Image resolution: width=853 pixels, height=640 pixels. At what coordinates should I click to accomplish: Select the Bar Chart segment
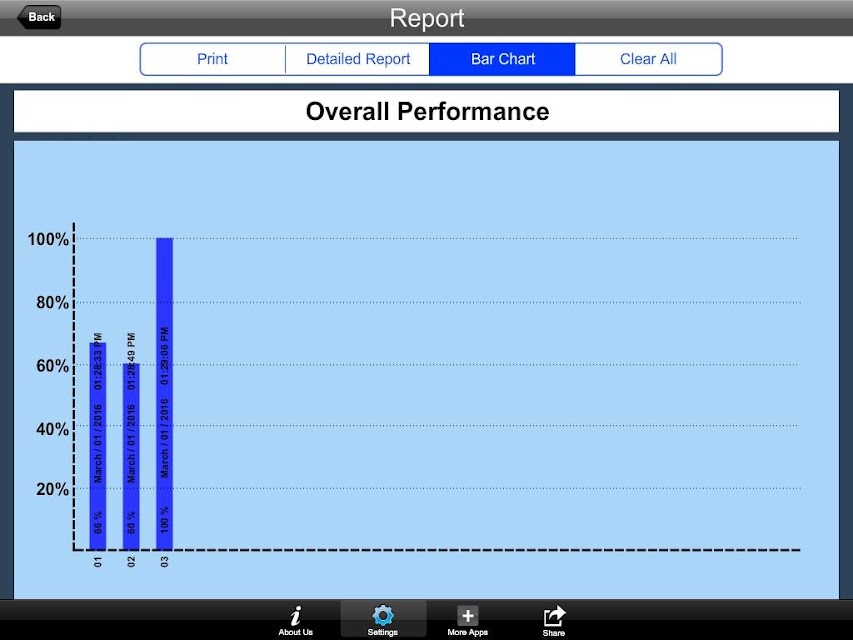(x=503, y=59)
